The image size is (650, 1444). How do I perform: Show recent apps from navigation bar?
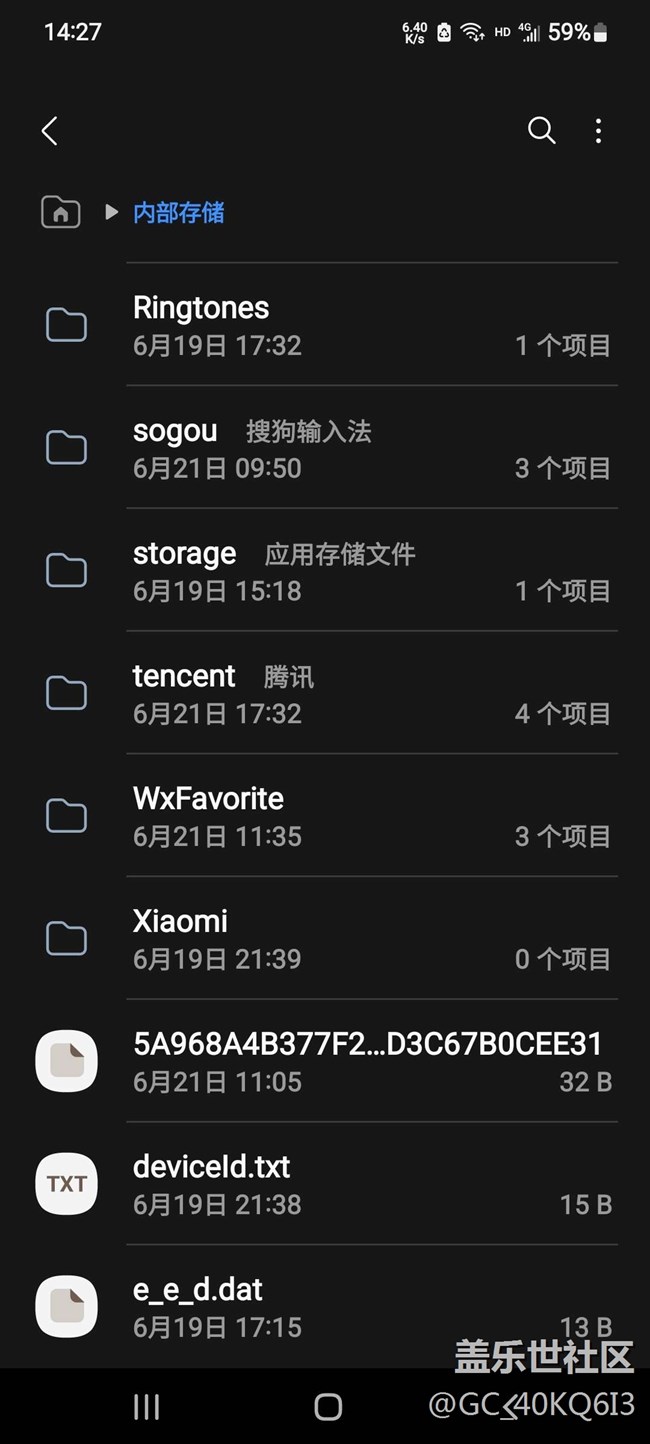(147, 1407)
